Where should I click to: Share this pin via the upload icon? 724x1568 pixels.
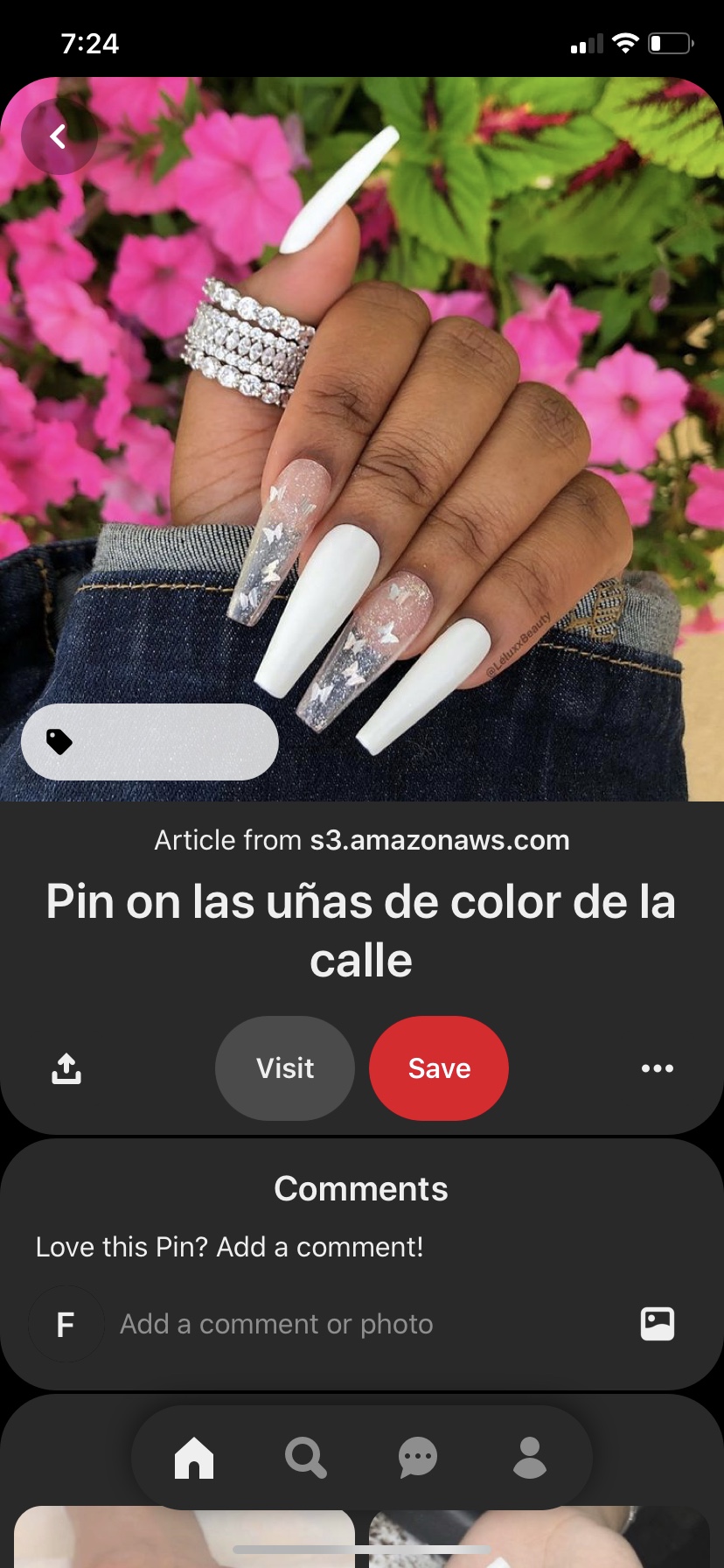(66, 1067)
